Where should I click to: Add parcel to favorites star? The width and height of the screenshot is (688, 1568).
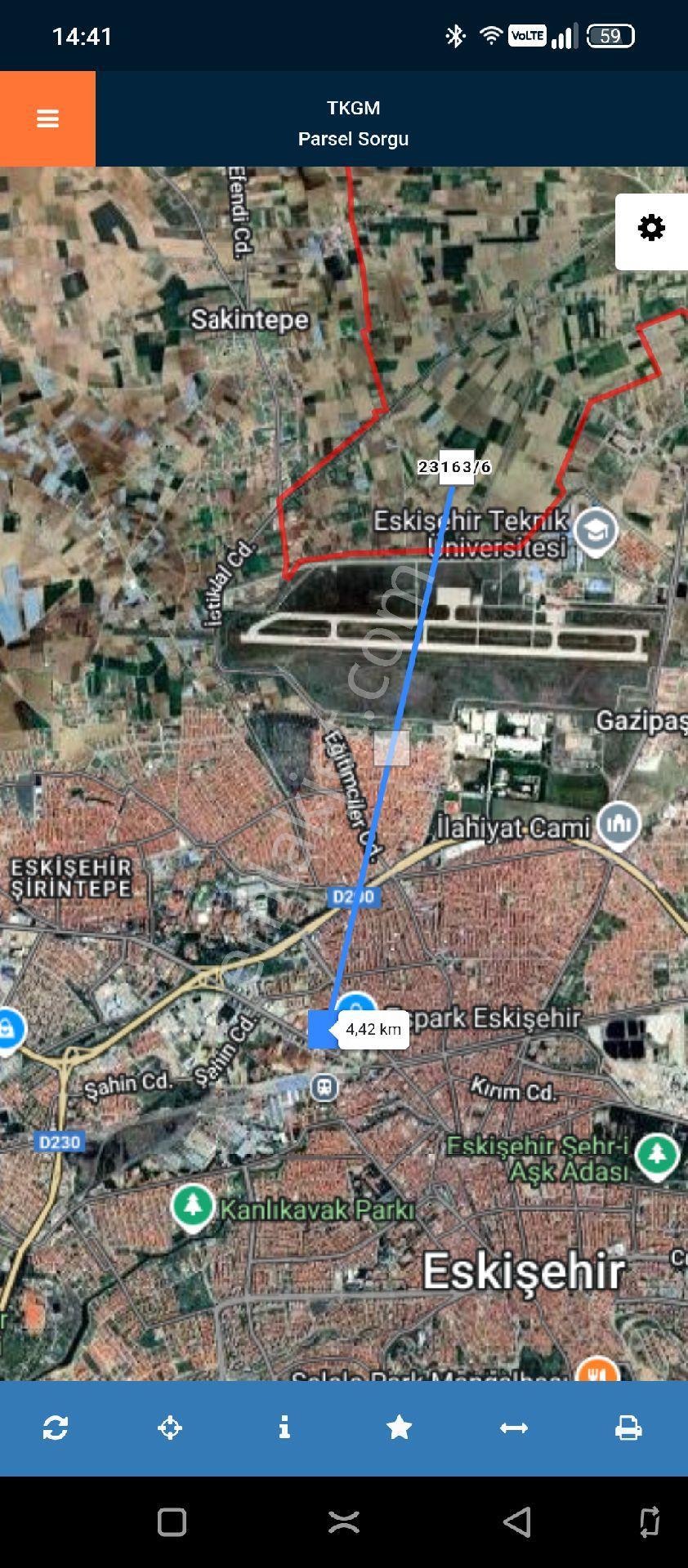(x=399, y=1428)
